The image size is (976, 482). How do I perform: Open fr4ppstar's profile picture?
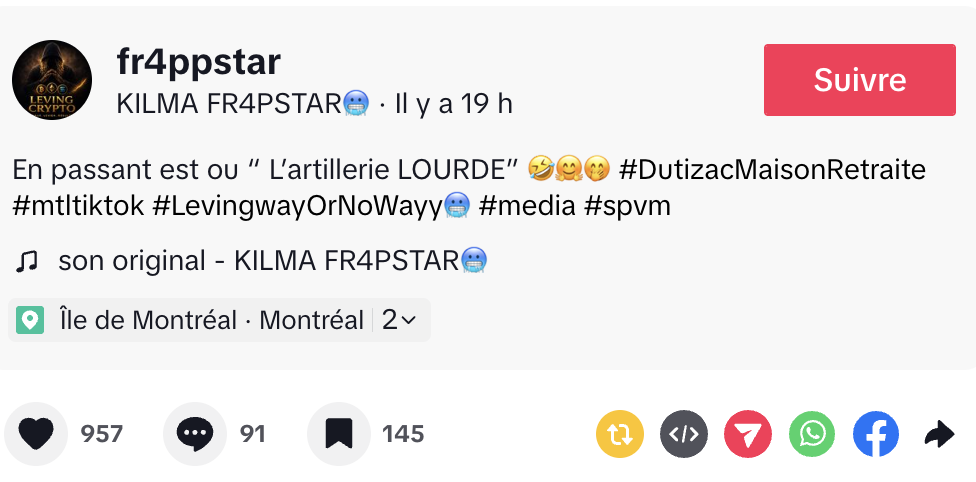52,80
